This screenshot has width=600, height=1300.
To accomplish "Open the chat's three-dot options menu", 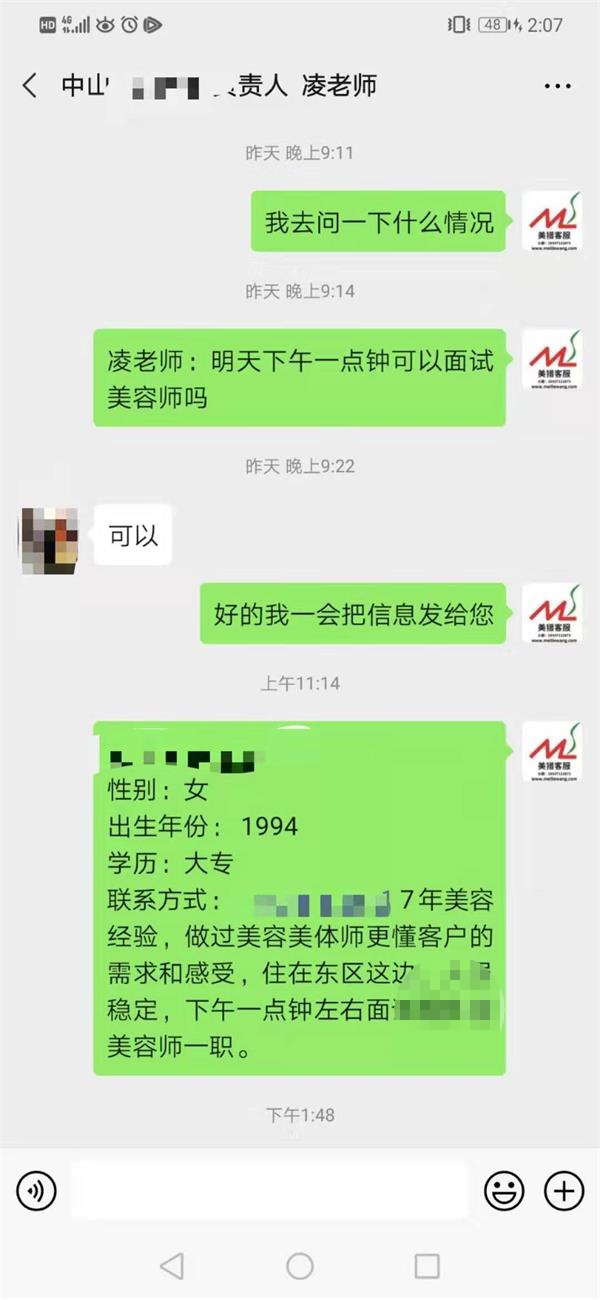I will coord(557,87).
